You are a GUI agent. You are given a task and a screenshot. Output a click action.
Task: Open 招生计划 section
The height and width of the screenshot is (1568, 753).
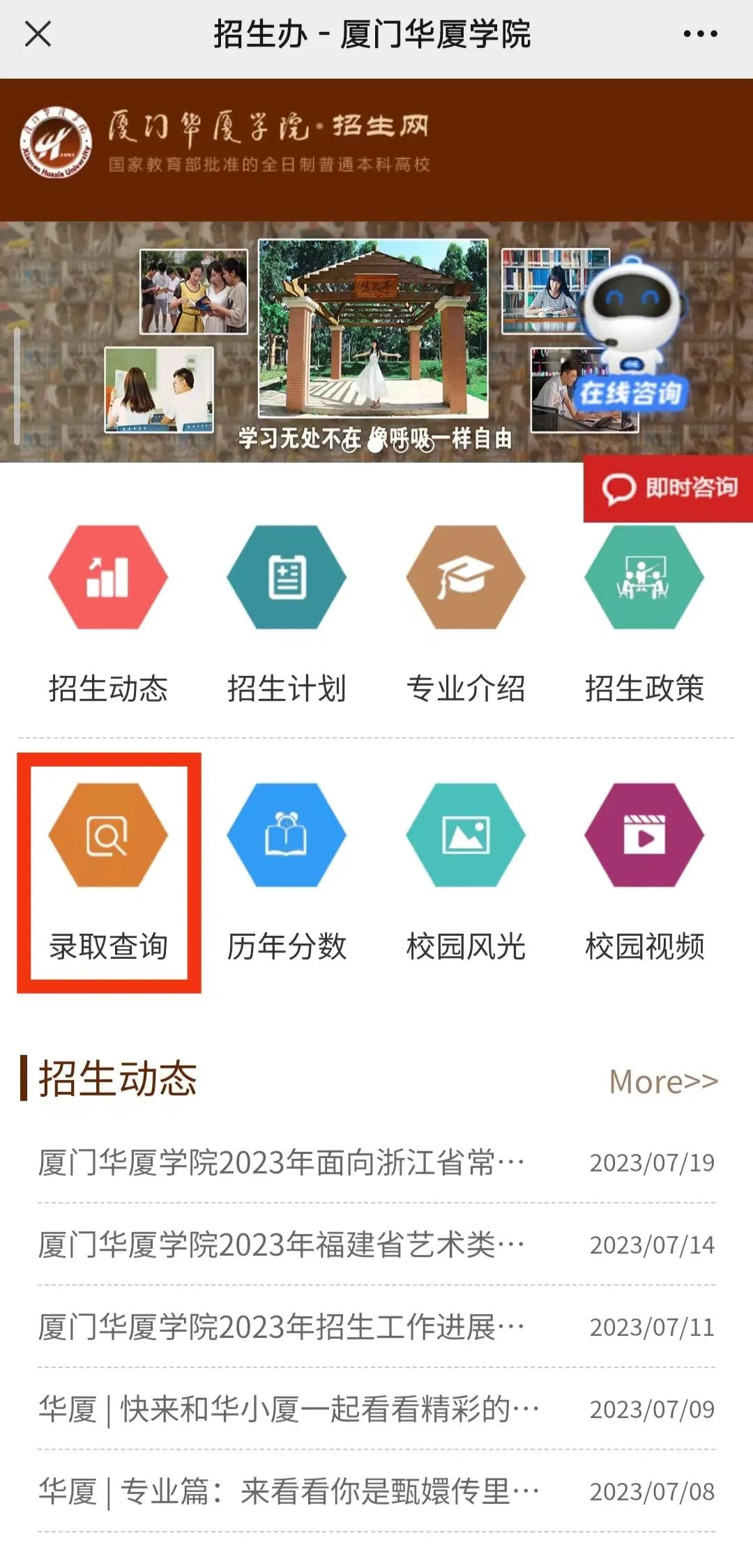[287, 578]
